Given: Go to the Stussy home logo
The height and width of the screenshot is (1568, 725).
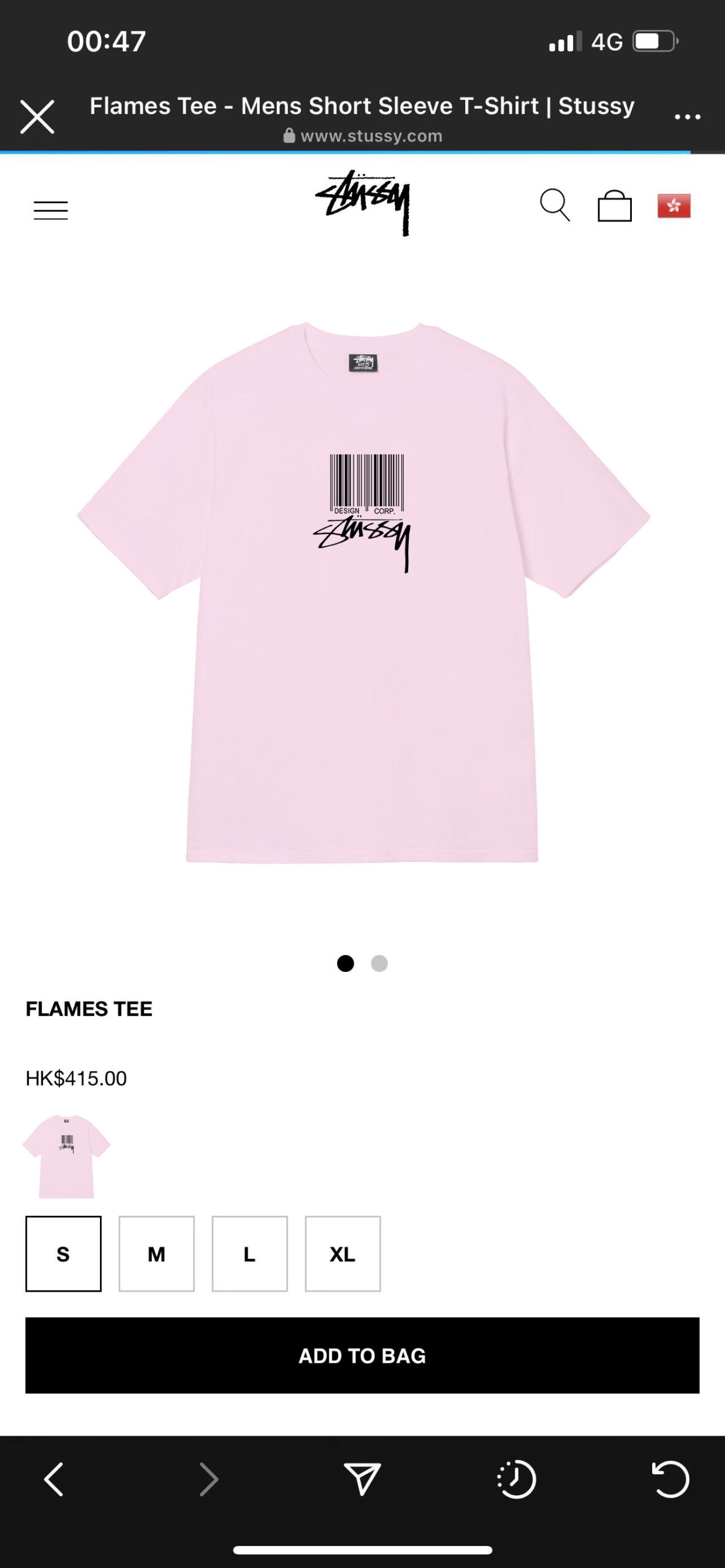Looking at the screenshot, I should (363, 203).
